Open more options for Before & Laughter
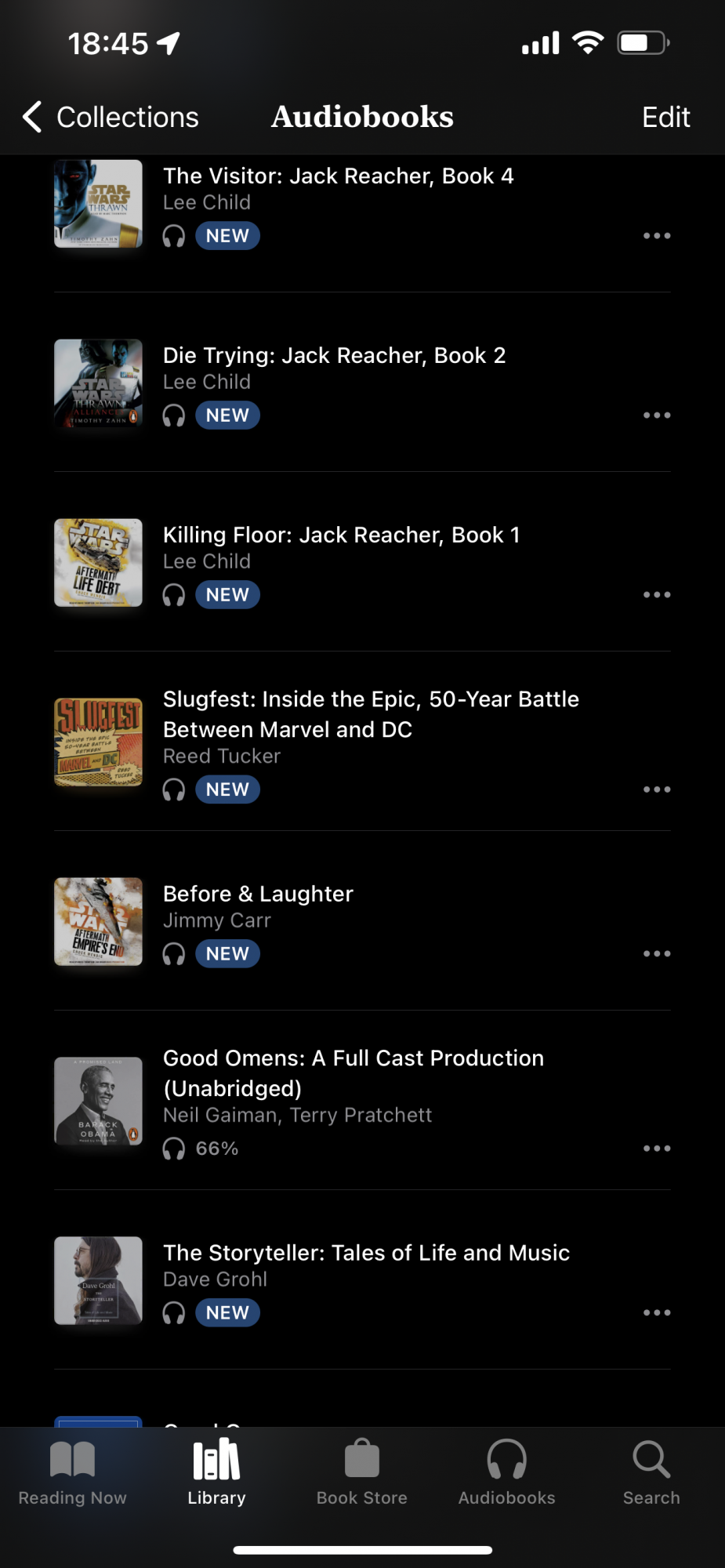Viewport: 725px width, 1568px height. (656, 954)
